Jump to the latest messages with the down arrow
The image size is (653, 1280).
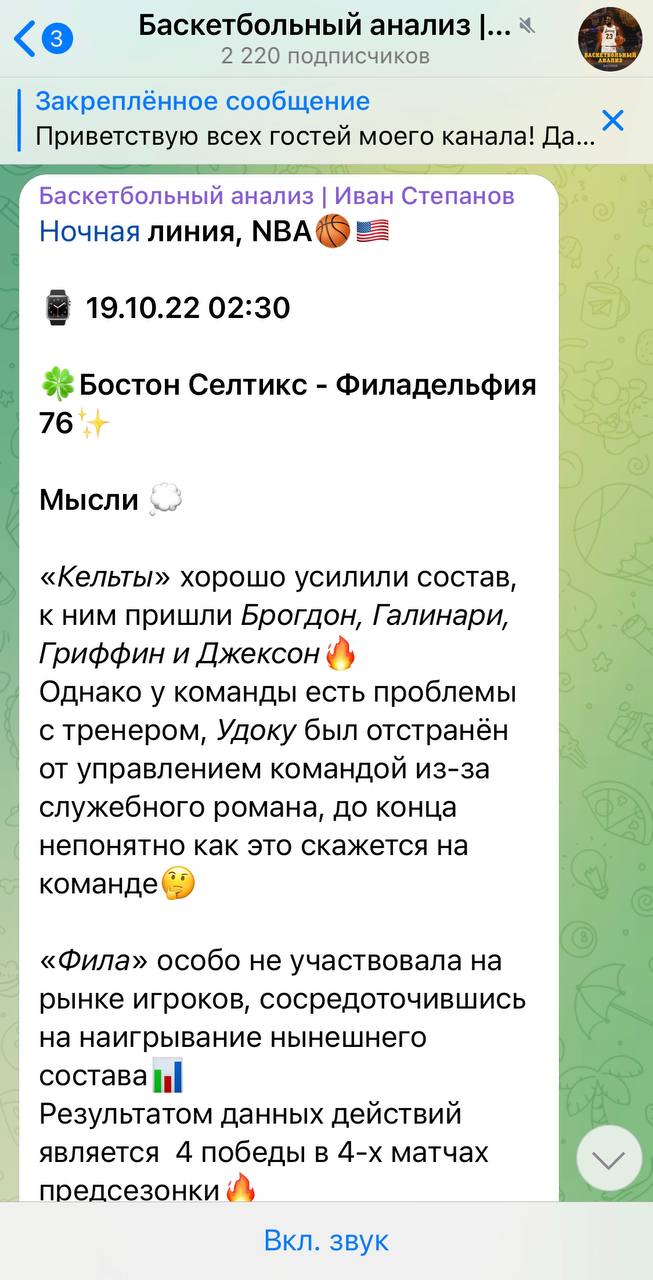tap(609, 1158)
